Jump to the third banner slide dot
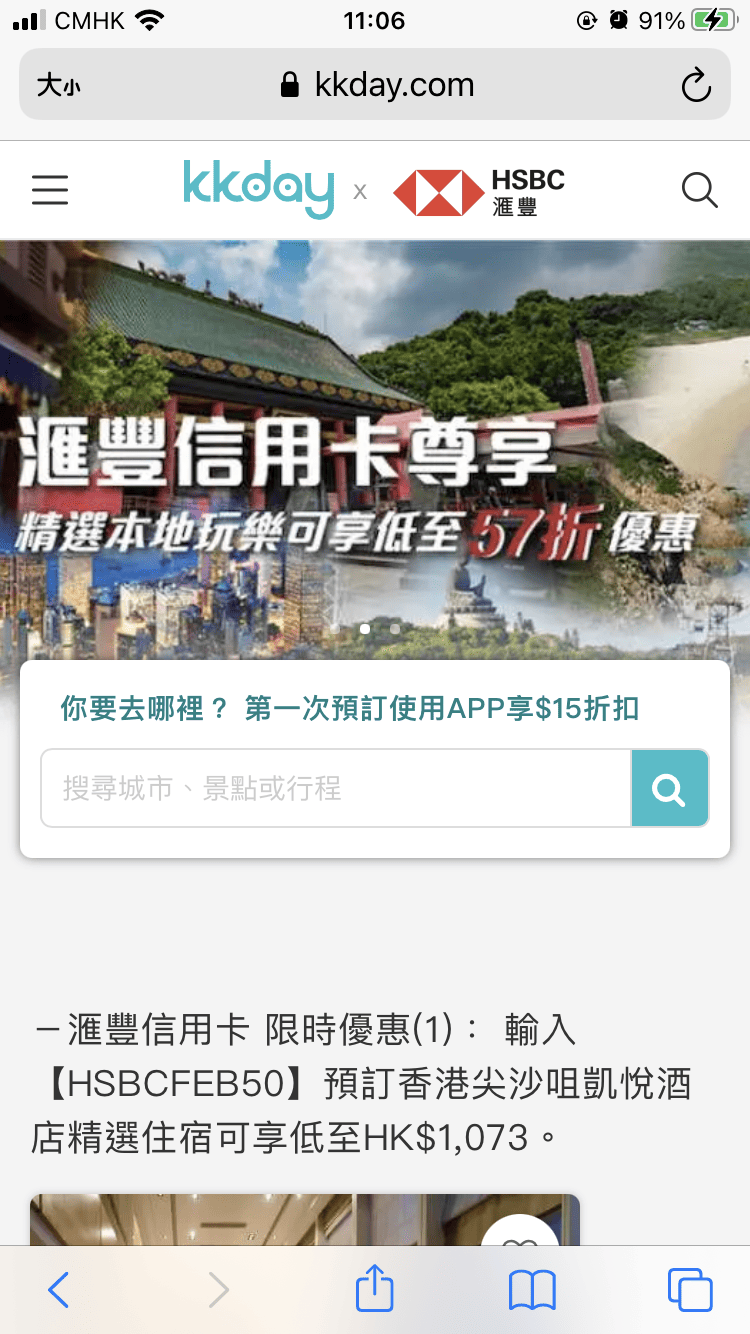This screenshot has width=750, height=1334. pos(396,629)
